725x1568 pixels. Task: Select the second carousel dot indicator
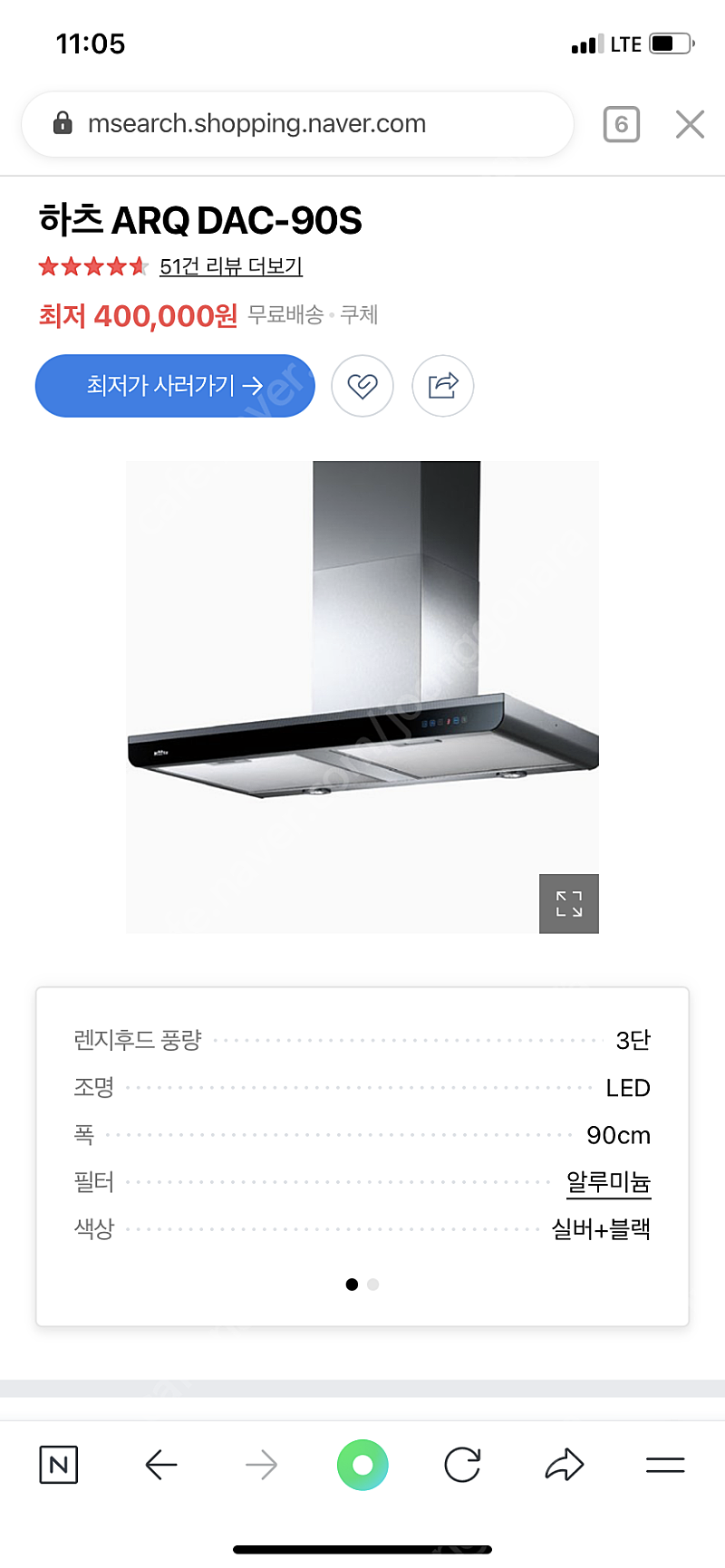click(372, 1284)
